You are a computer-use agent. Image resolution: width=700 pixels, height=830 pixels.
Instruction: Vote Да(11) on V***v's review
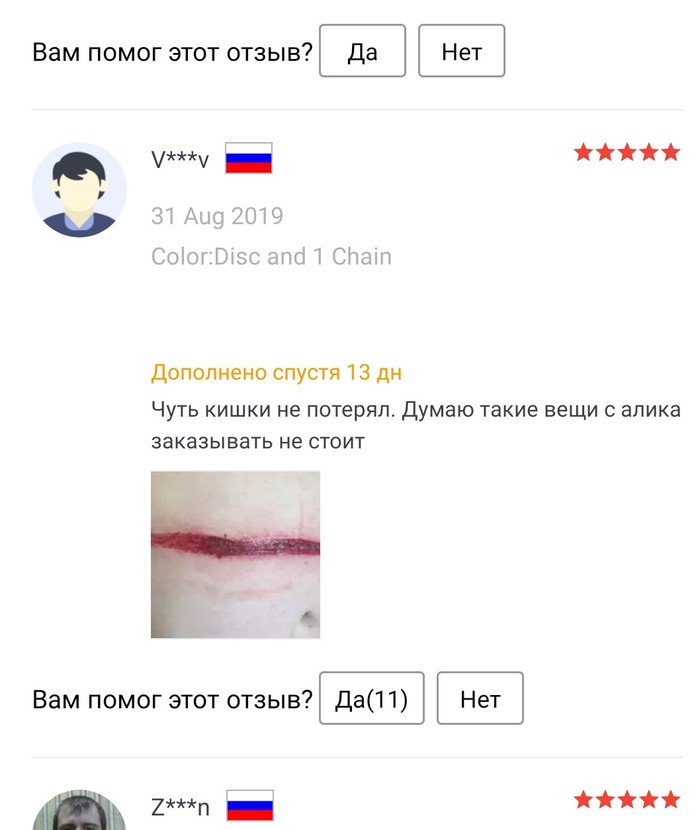pos(371,698)
